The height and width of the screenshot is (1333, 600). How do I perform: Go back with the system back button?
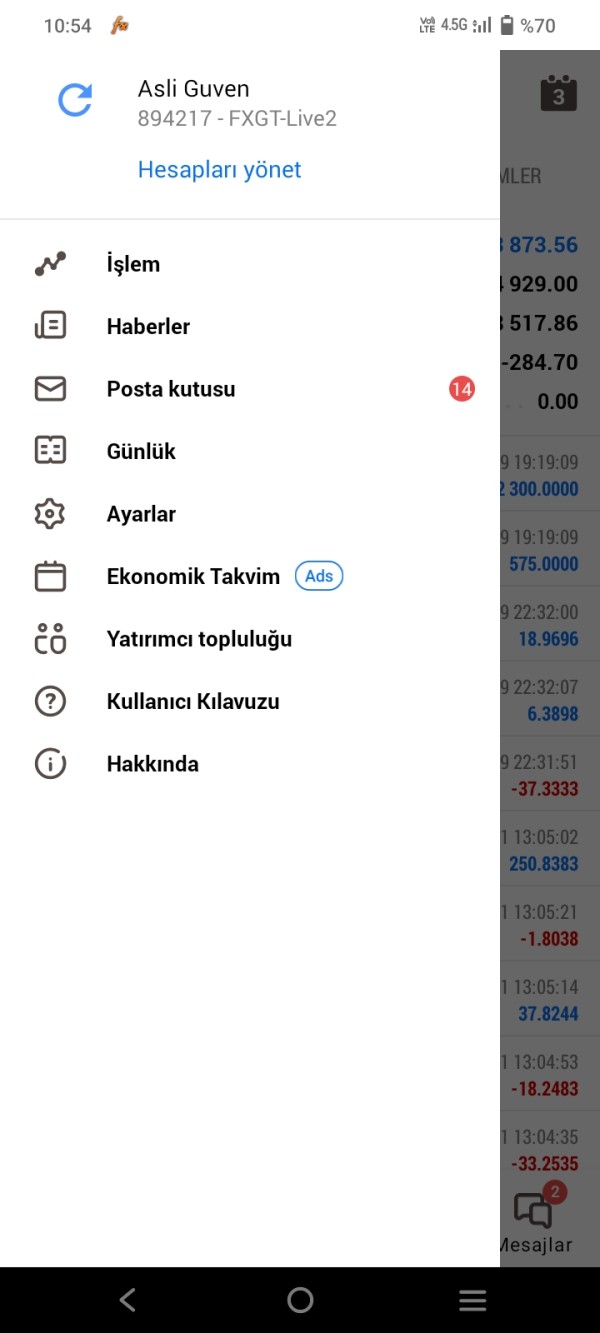(x=127, y=1300)
